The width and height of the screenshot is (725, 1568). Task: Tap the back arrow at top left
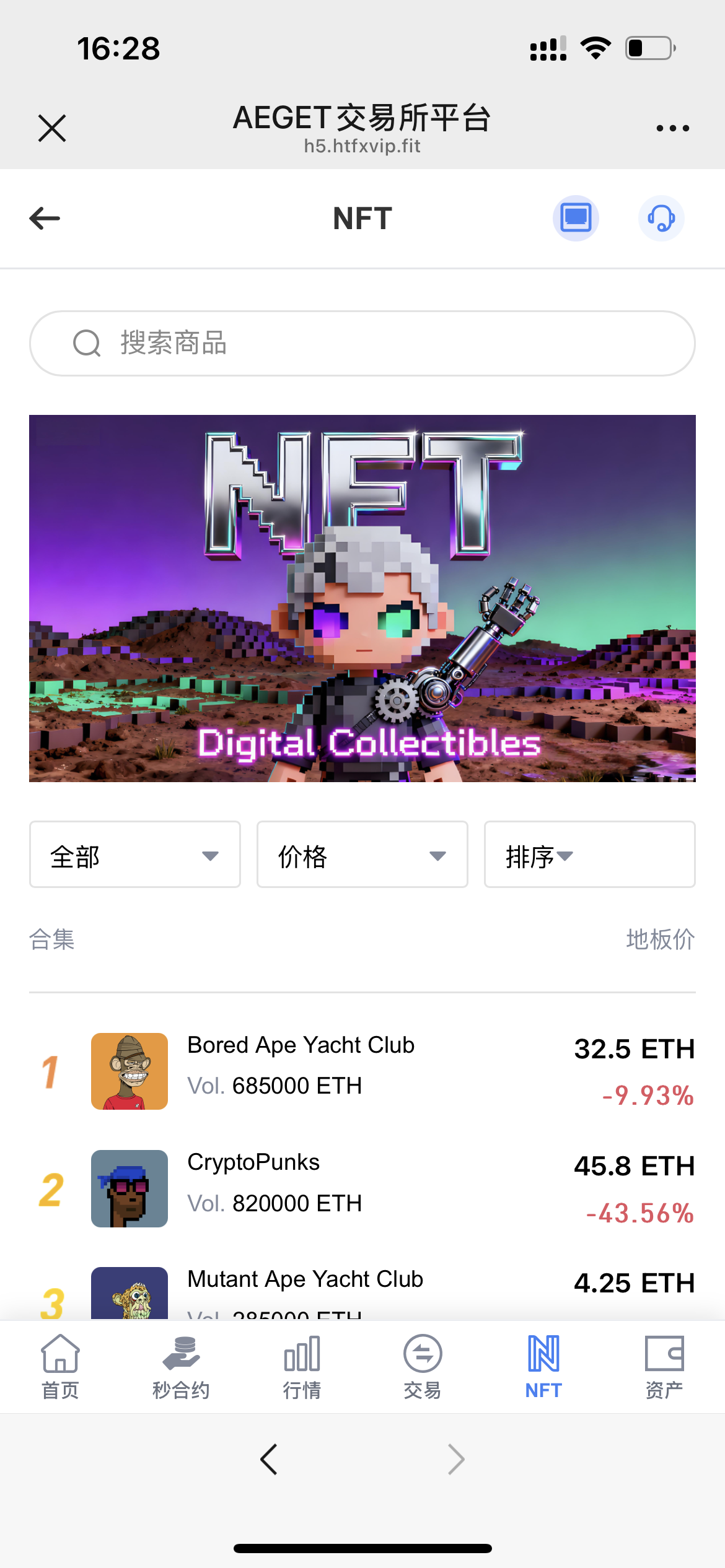(44, 218)
